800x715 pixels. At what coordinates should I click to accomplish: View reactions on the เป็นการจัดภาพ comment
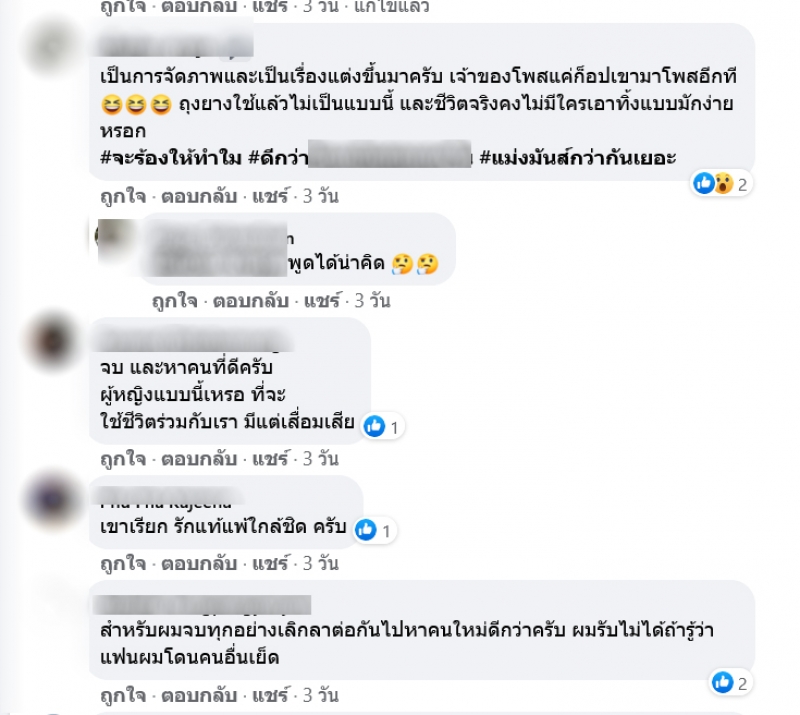[x=721, y=184]
